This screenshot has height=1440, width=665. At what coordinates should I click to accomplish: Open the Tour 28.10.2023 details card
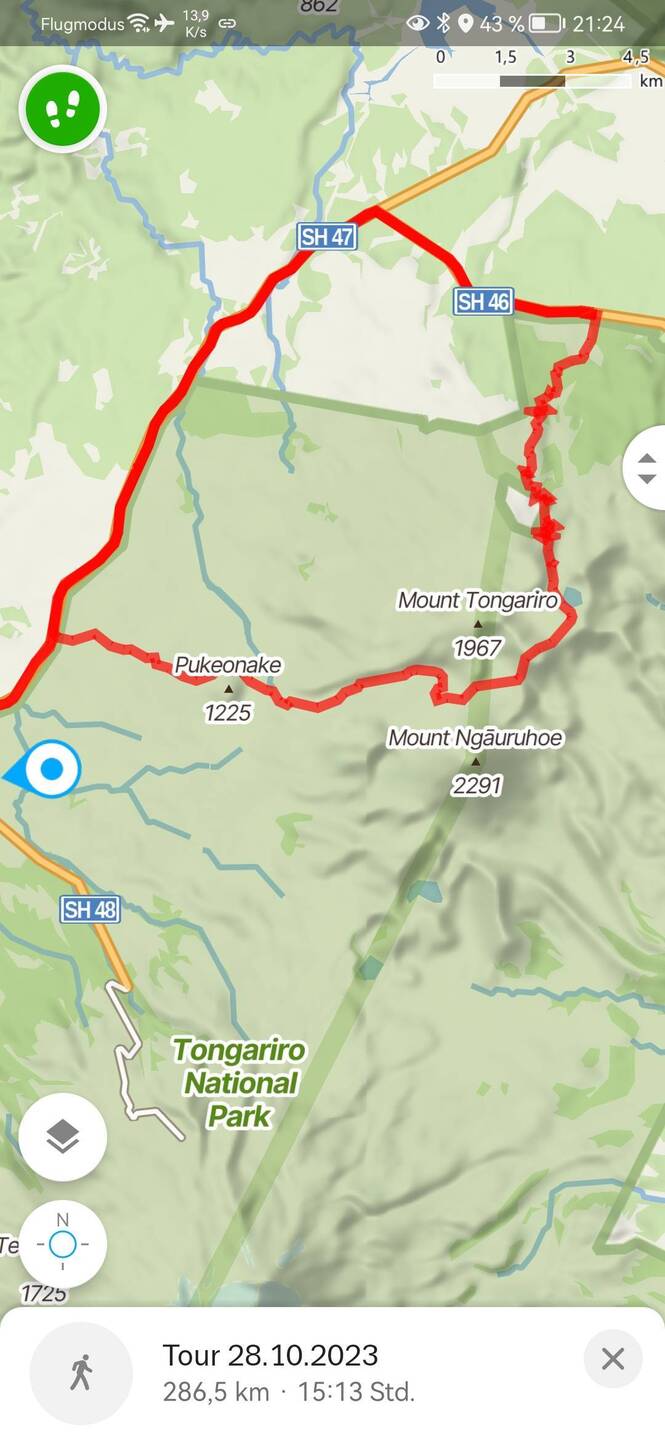coord(300,1372)
